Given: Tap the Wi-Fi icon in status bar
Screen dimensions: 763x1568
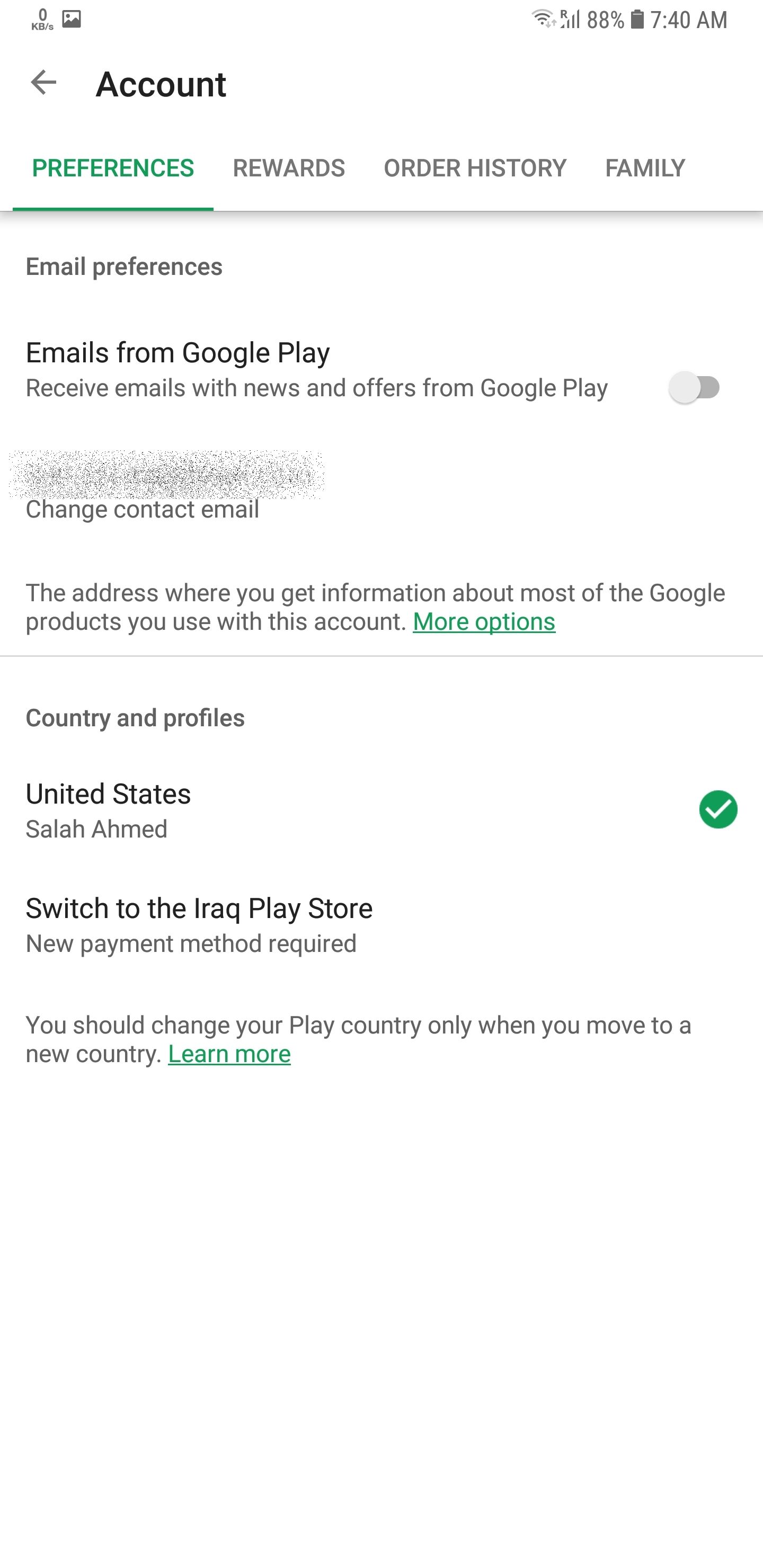Looking at the screenshot, I should tap(542, 17).
